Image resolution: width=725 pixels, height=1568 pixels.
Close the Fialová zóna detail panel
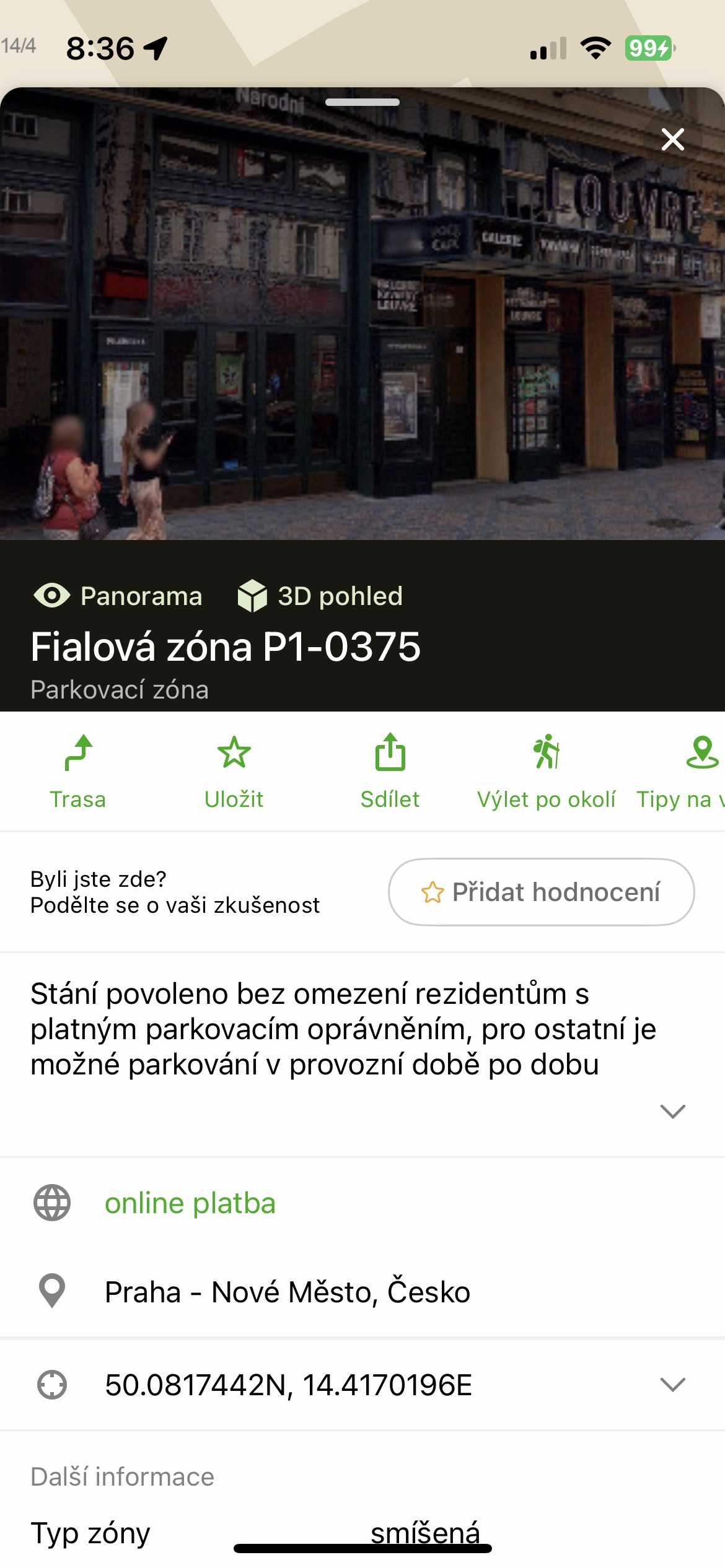[x=672, y=139]
